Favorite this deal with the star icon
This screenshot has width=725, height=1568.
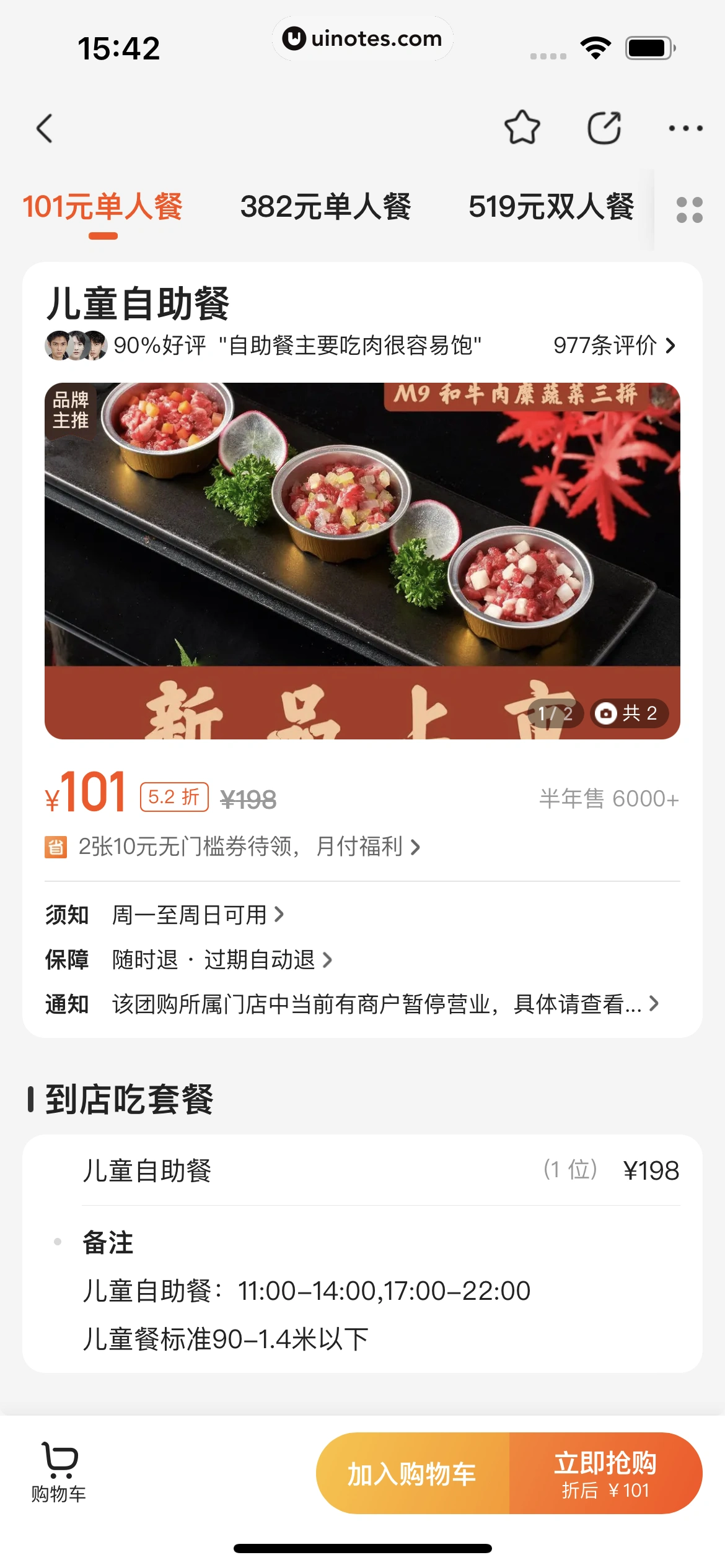[522, 128]
